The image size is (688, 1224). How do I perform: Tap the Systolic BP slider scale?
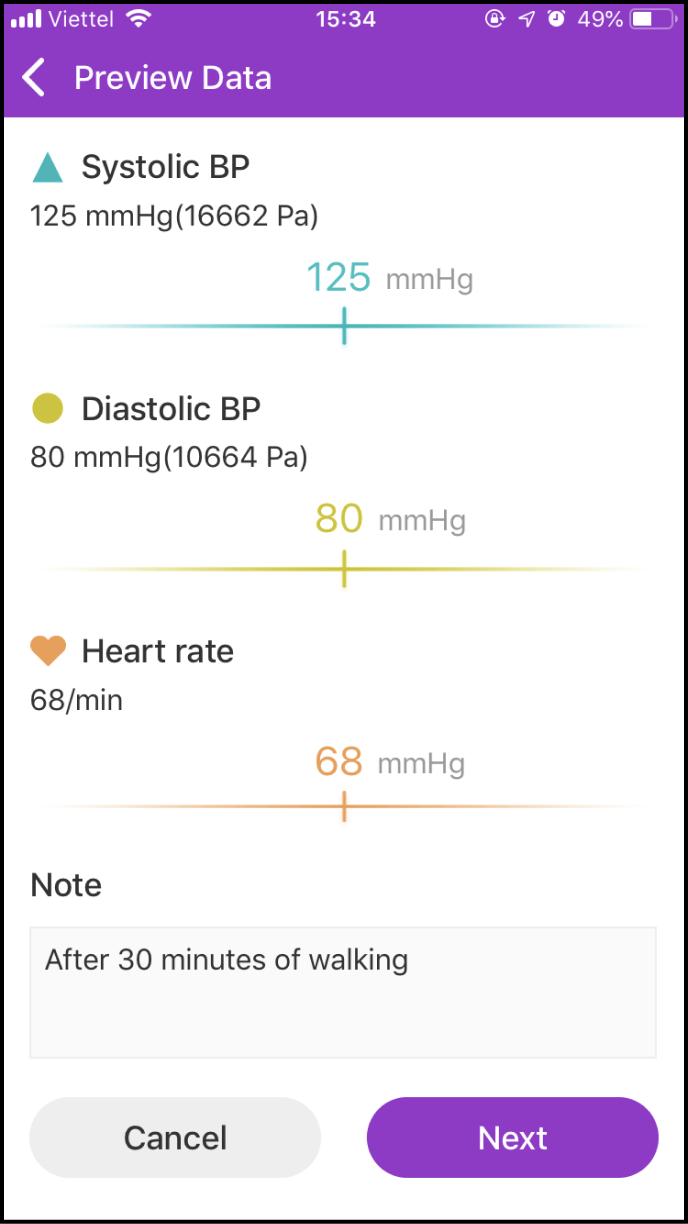click(343, 326)
